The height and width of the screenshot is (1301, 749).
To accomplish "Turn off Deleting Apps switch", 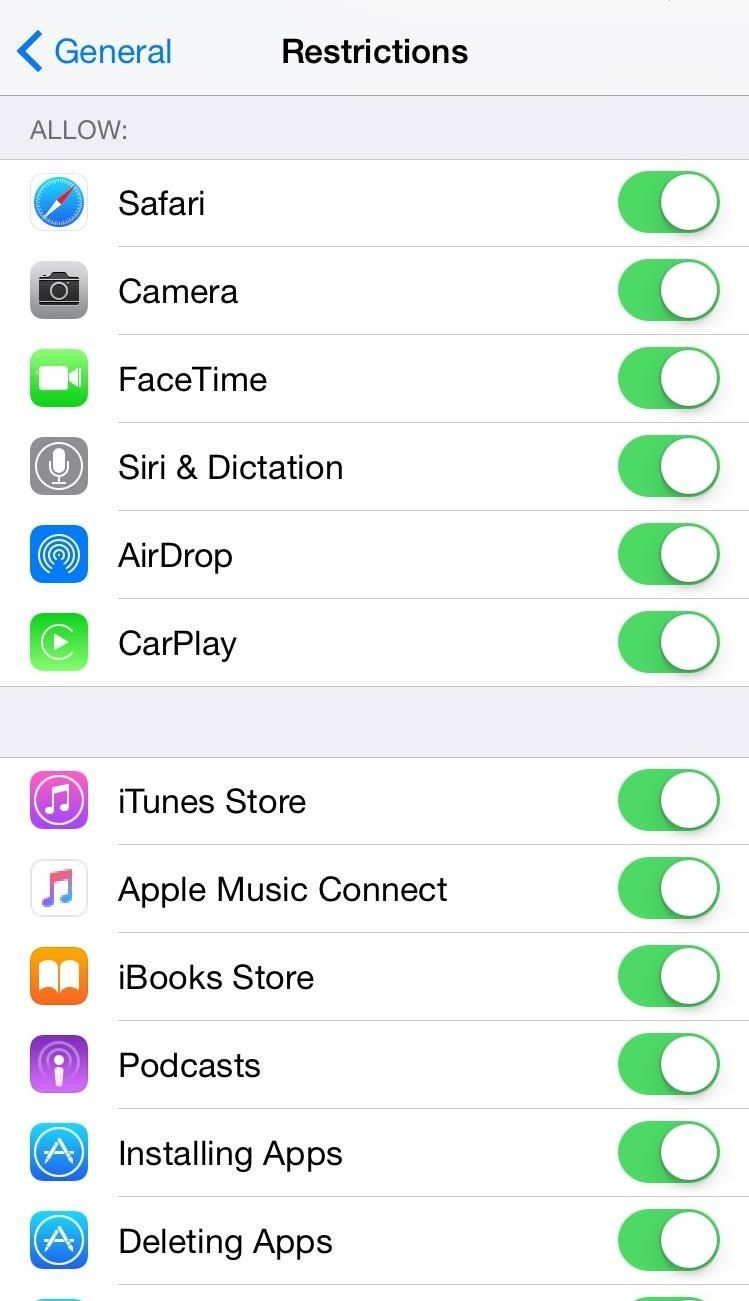I will pos(667,1240).
